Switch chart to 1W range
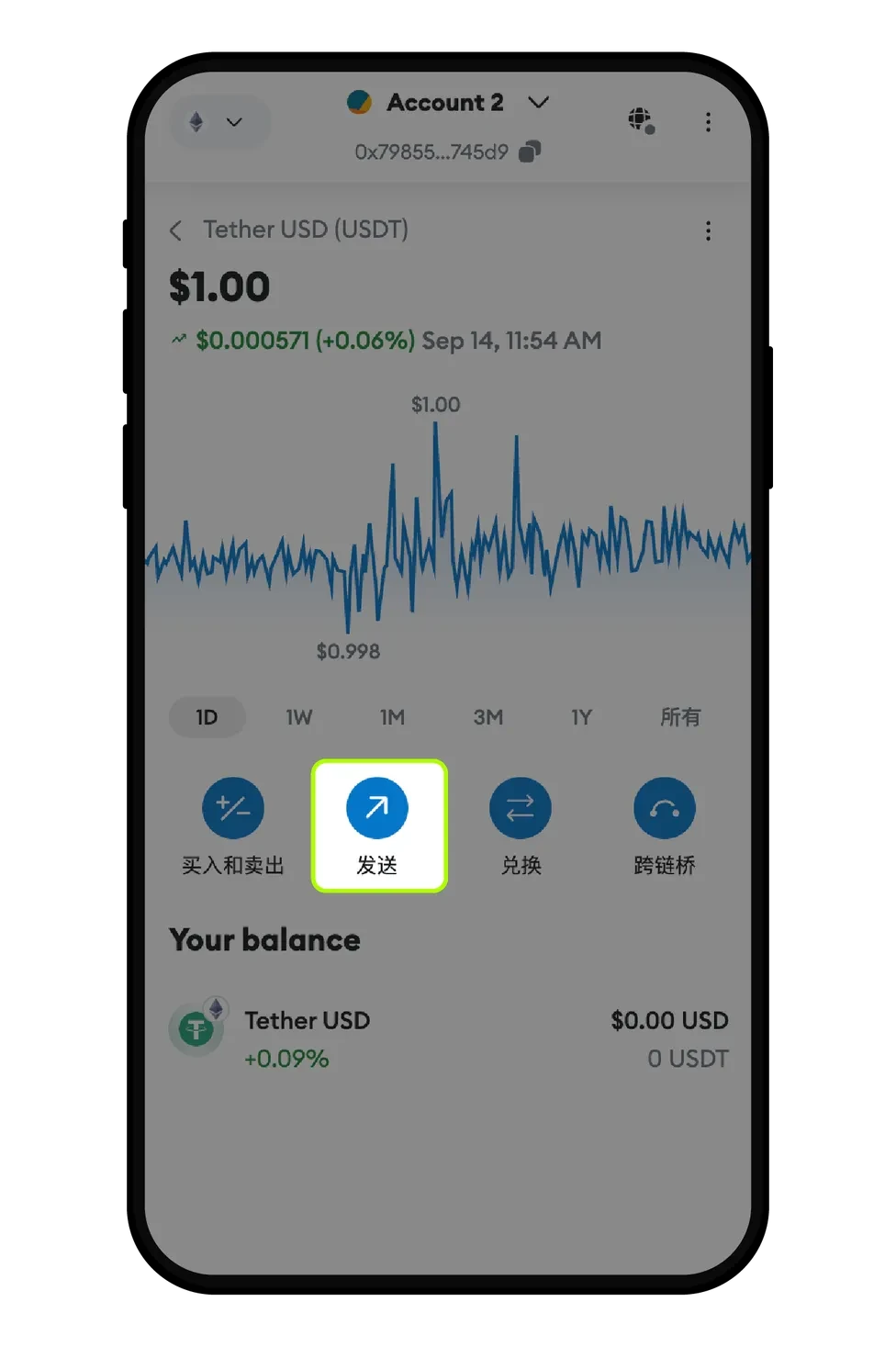 point(299,717)
